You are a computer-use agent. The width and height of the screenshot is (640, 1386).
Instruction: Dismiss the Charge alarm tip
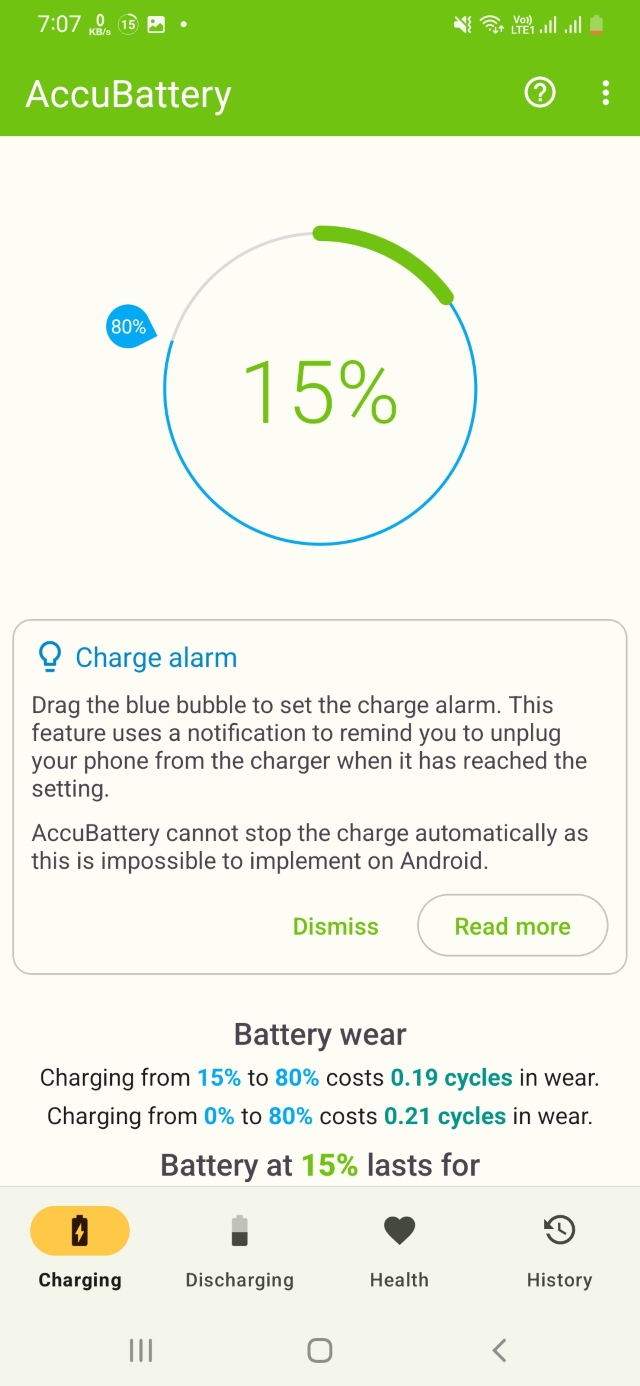point(335,926)
